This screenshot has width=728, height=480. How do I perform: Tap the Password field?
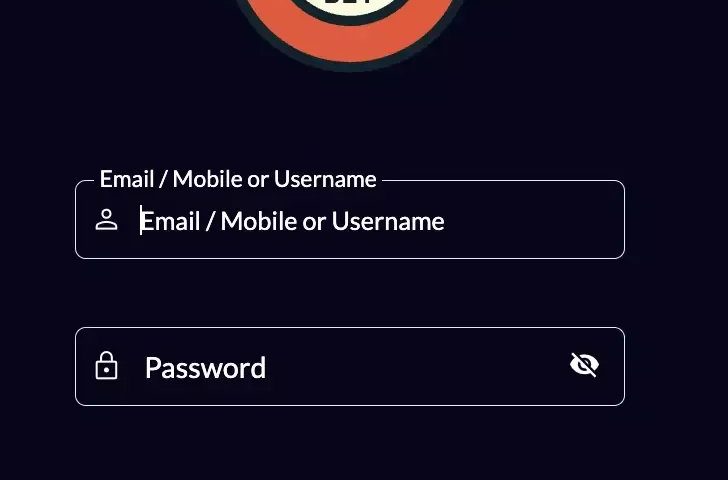pyautogui.click(x=350, y=367)
